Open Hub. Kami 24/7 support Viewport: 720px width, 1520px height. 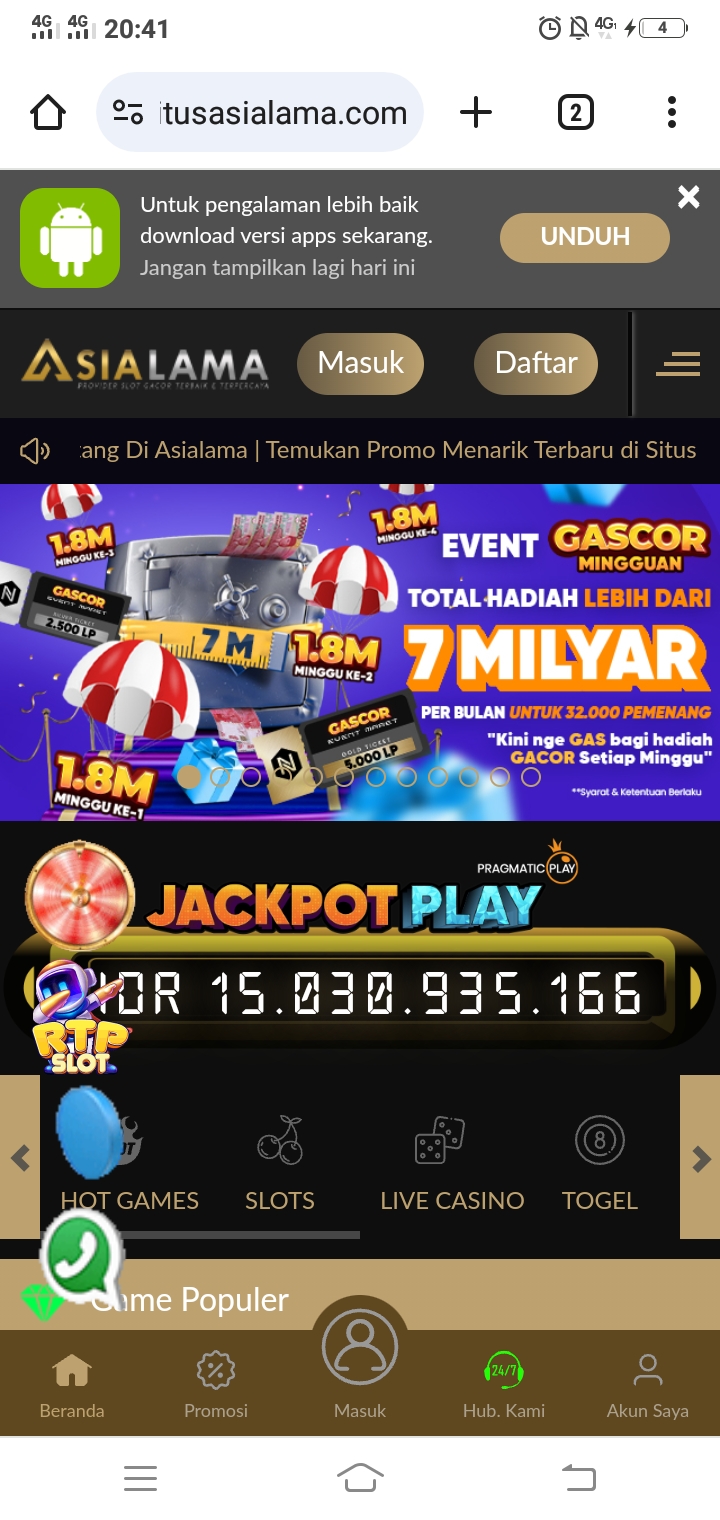(504, 1384)
